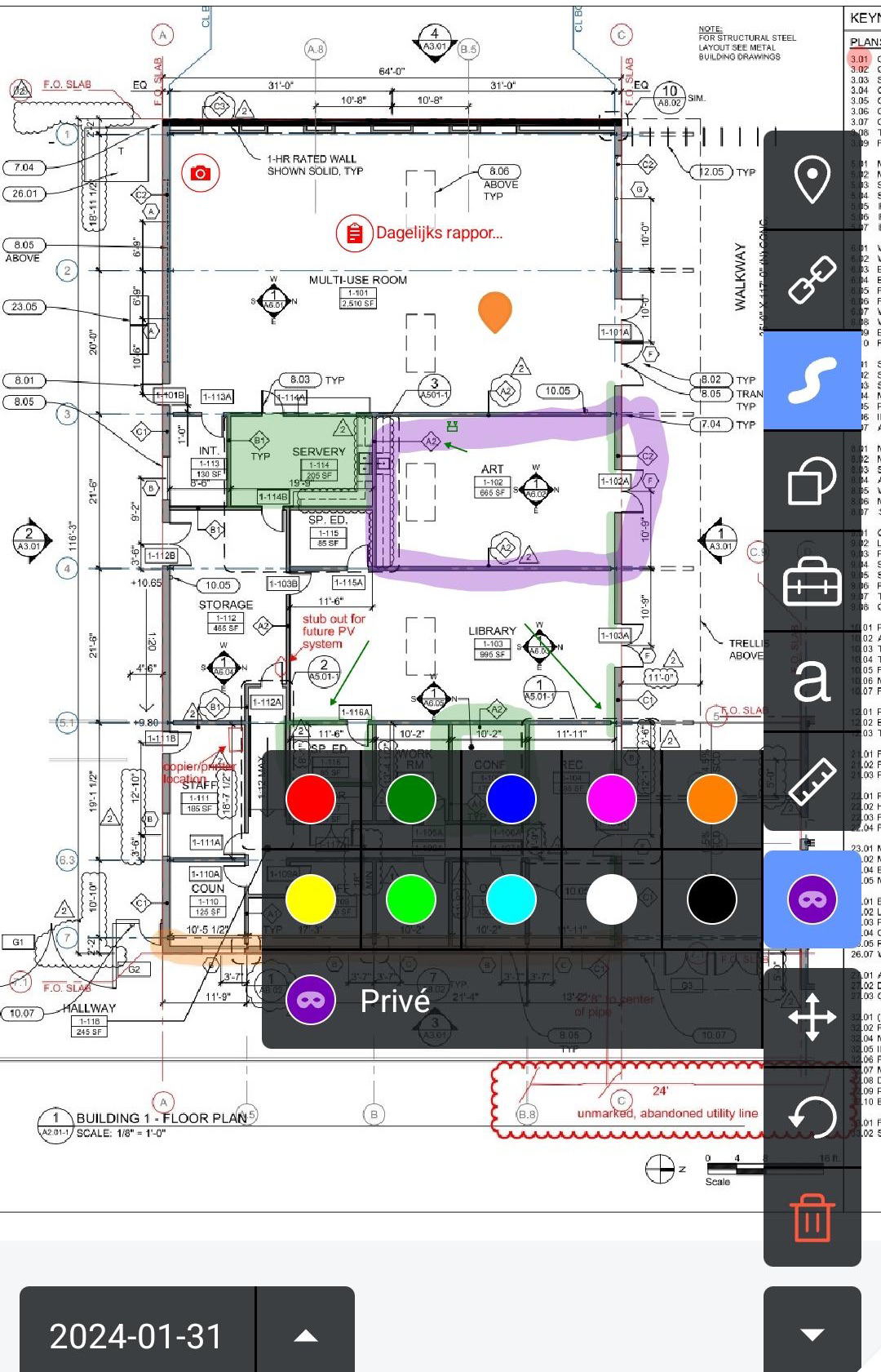Open the toolbox tool

[x=812, y=581]
